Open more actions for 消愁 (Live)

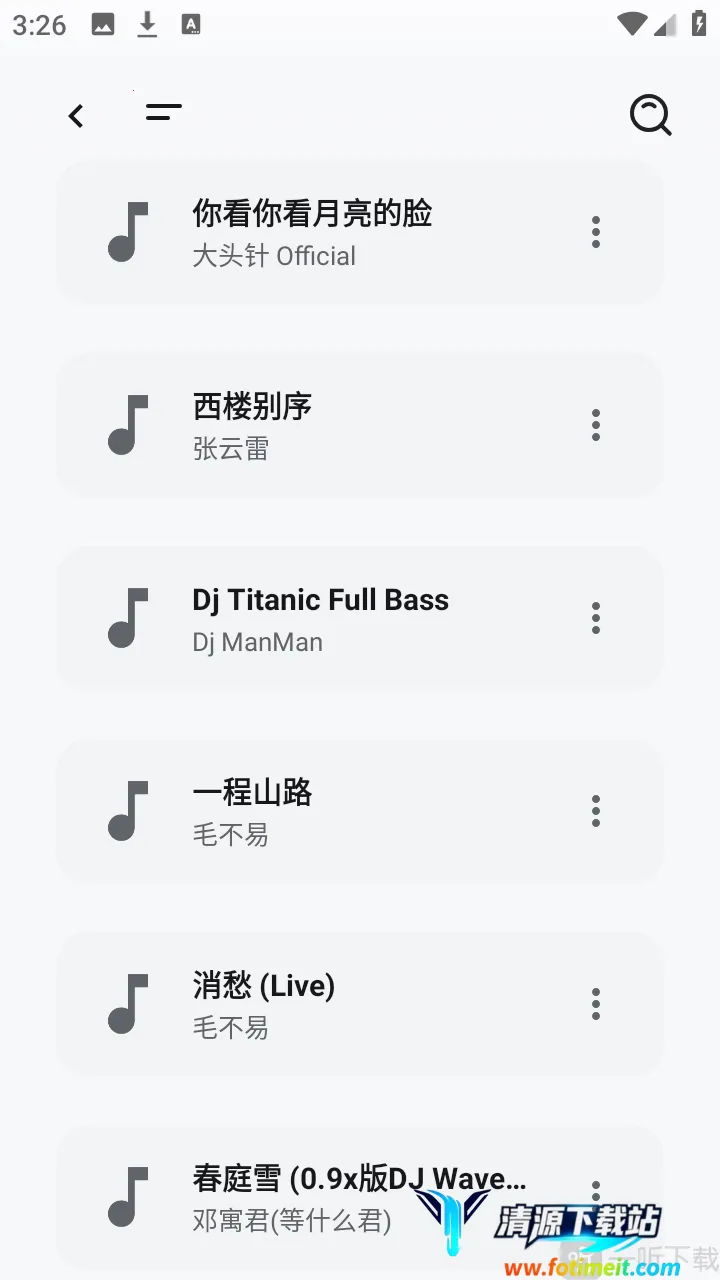point(596,1004)
